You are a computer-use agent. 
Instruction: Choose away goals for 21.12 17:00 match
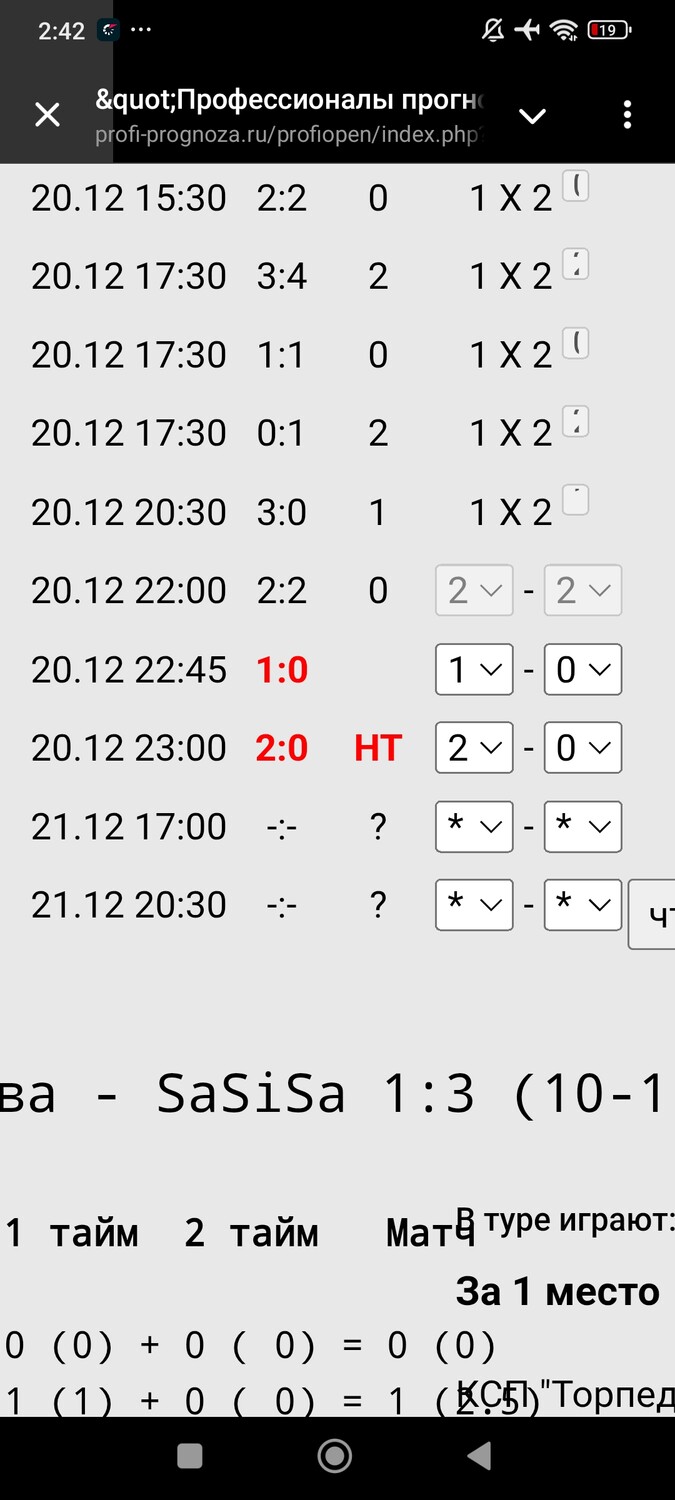click(582, 826)
